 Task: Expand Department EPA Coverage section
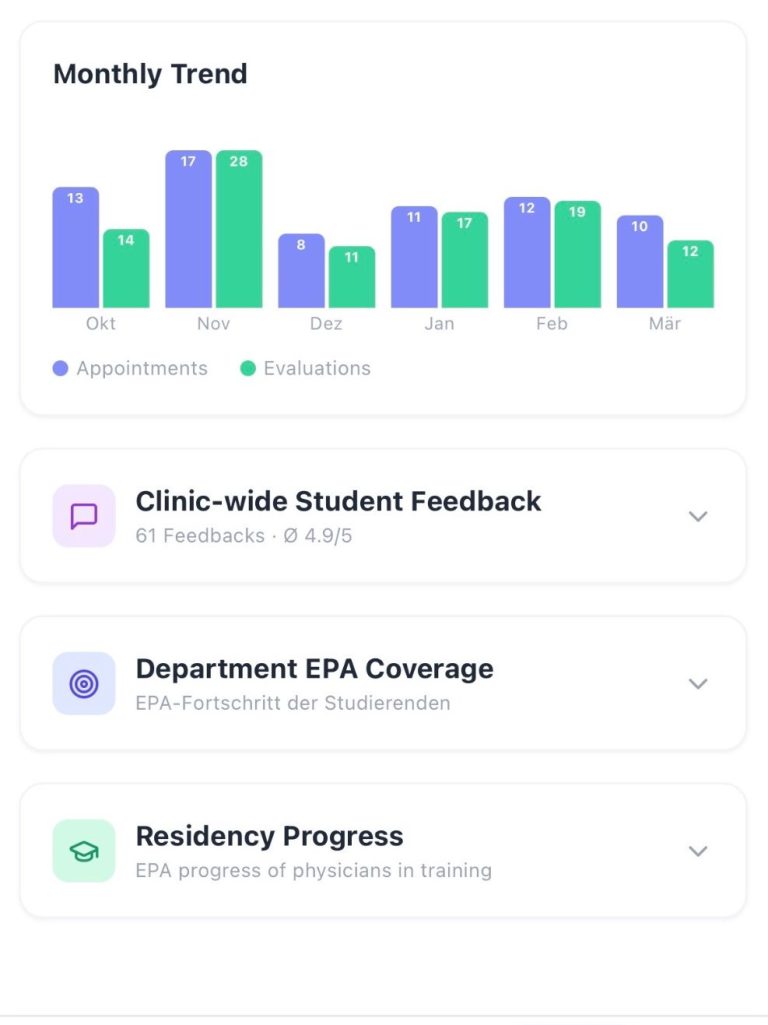(x=698, y=683)
